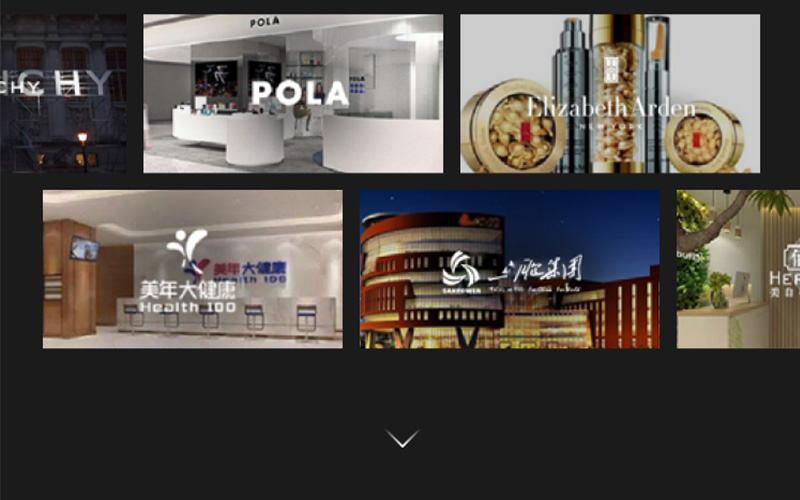Open the Health 100 tile
The height and width of the screenshot is (500, 800).
[192, 269]
